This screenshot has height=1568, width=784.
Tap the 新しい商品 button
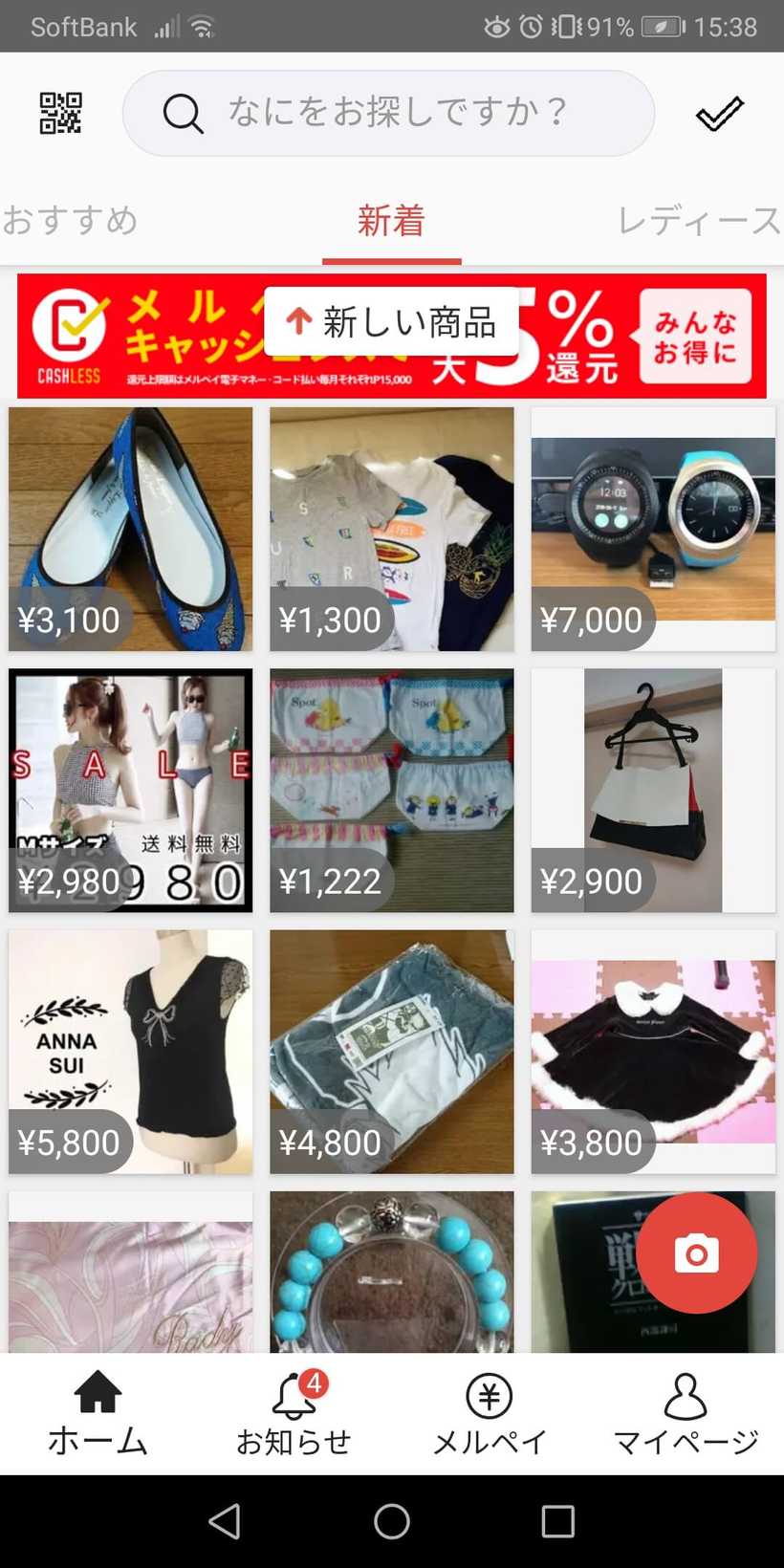tap(391, 322)
